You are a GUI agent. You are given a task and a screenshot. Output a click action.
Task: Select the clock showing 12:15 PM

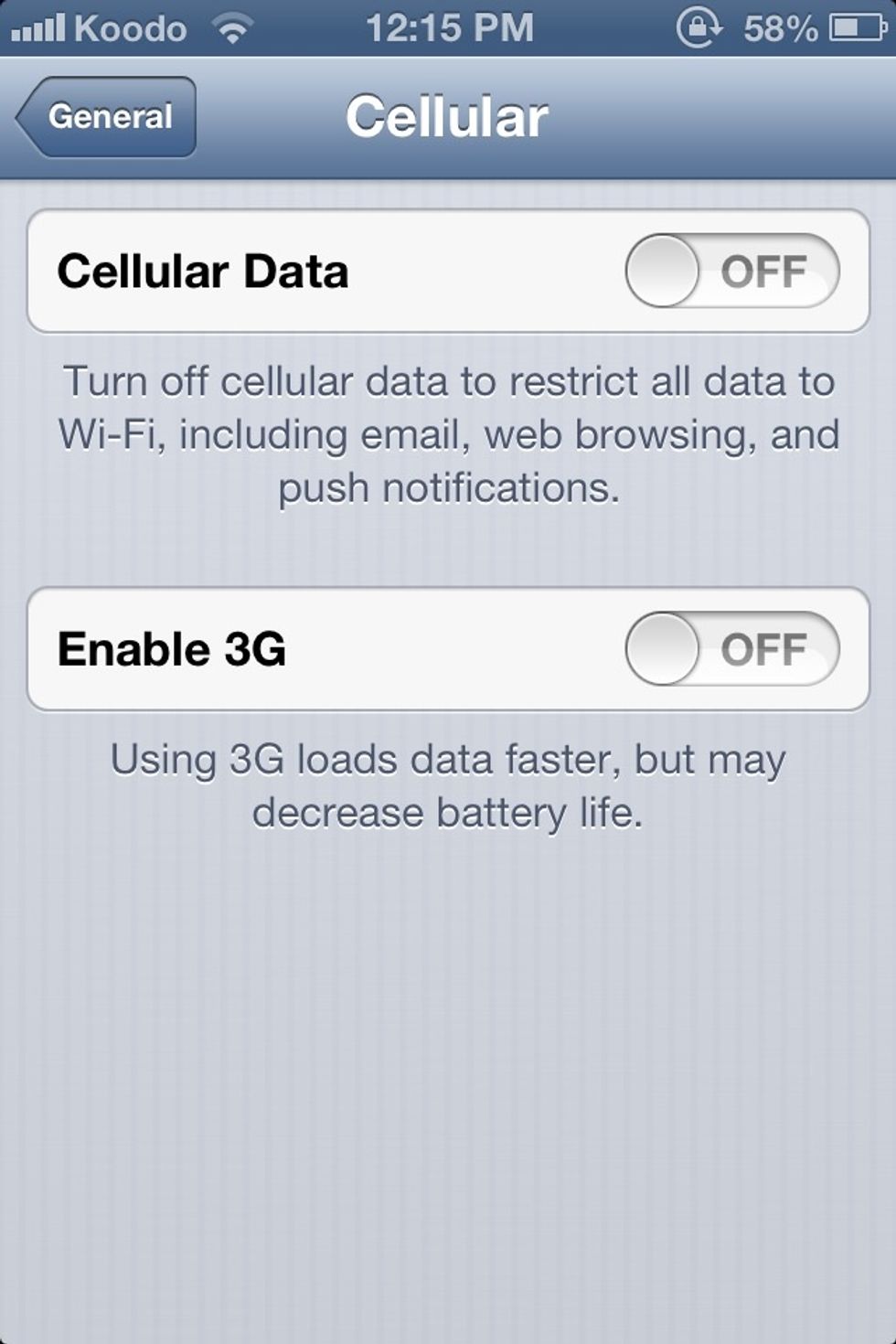(x=448, y=27)
